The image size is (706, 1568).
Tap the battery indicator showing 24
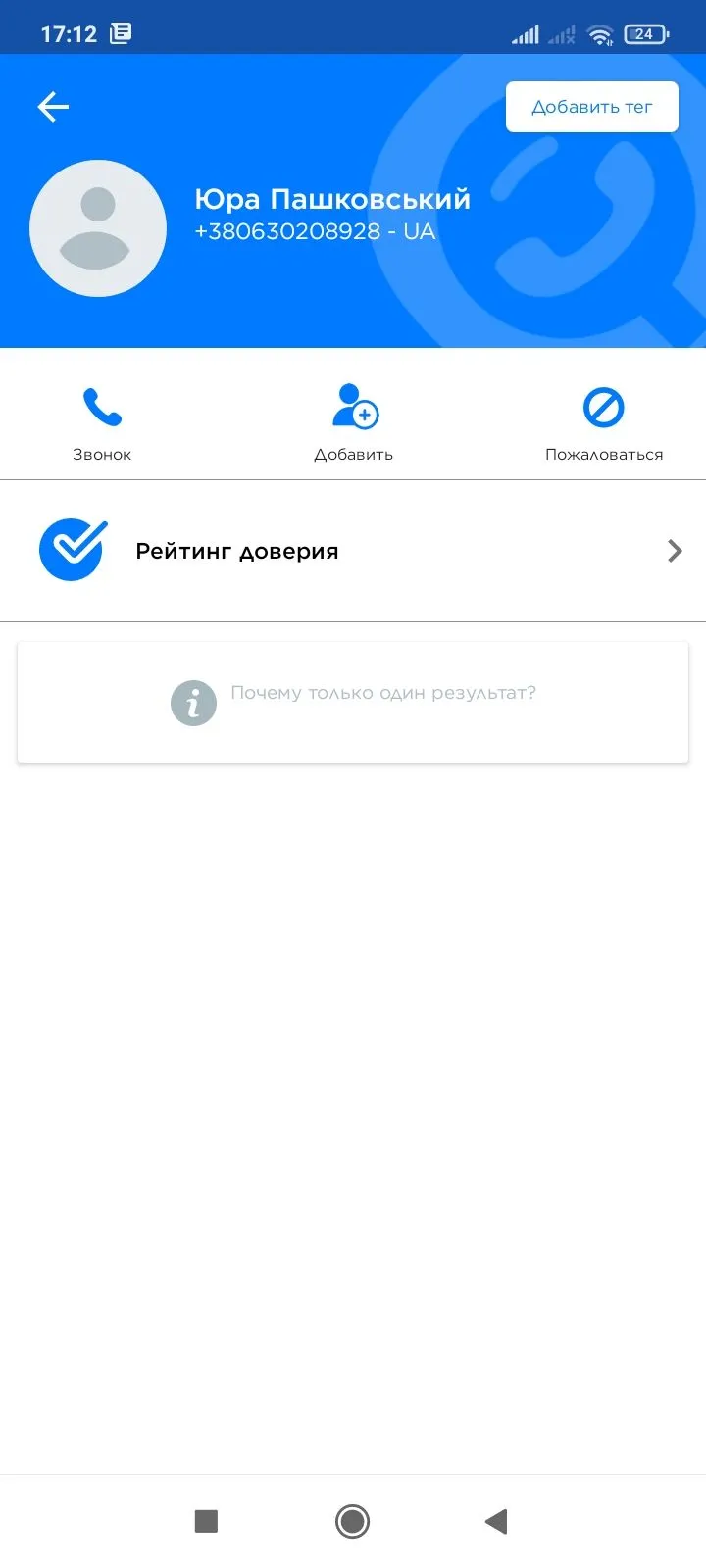point(644,32)
